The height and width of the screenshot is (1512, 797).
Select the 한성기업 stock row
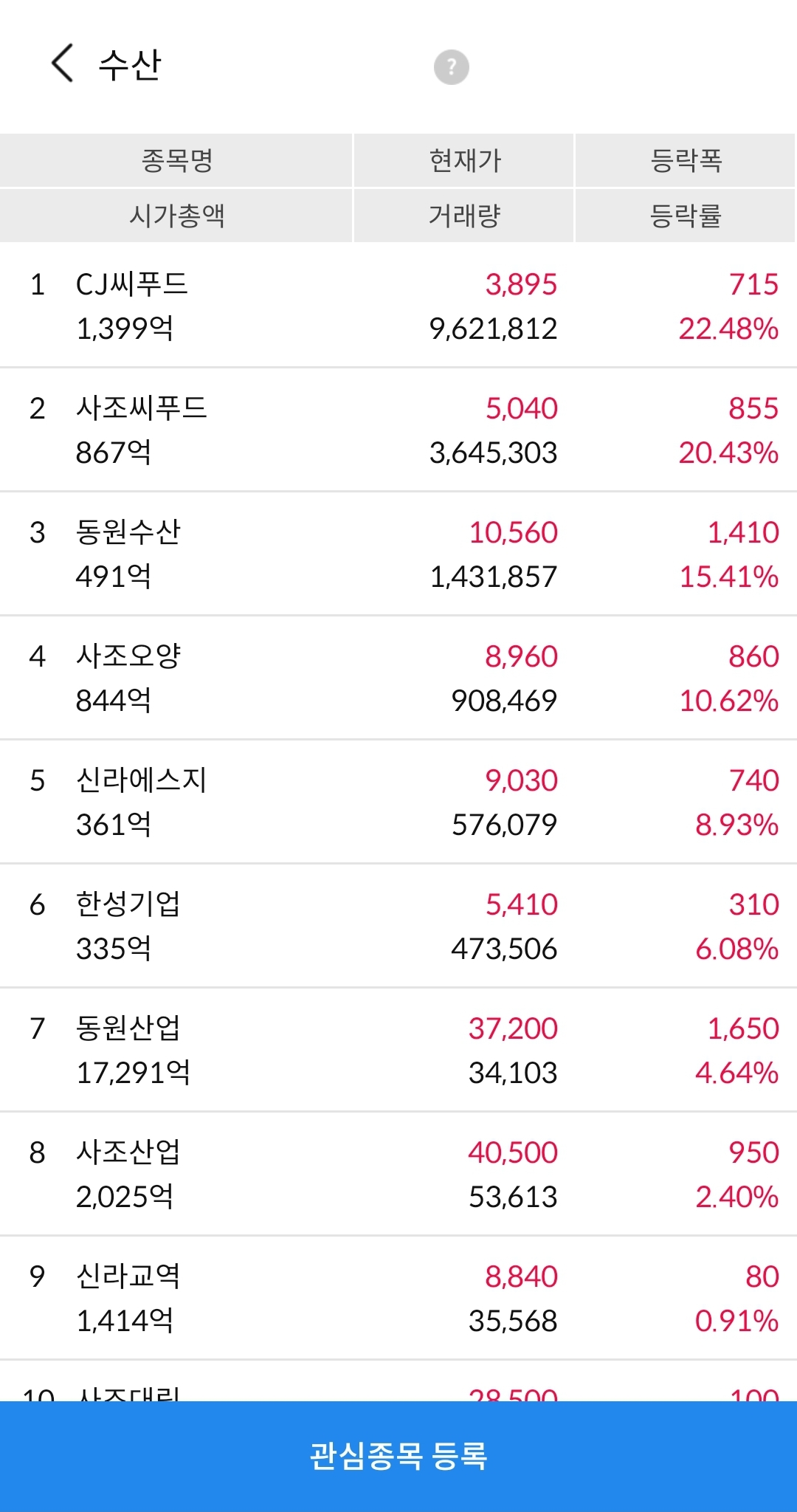398,926
